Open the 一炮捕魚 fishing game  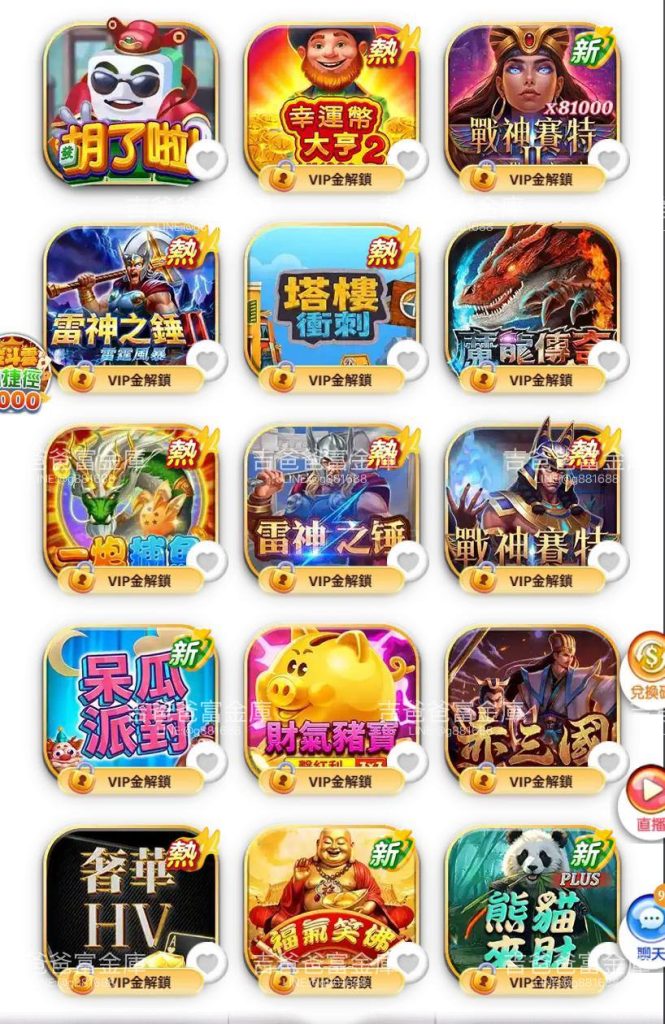(131, 500)
